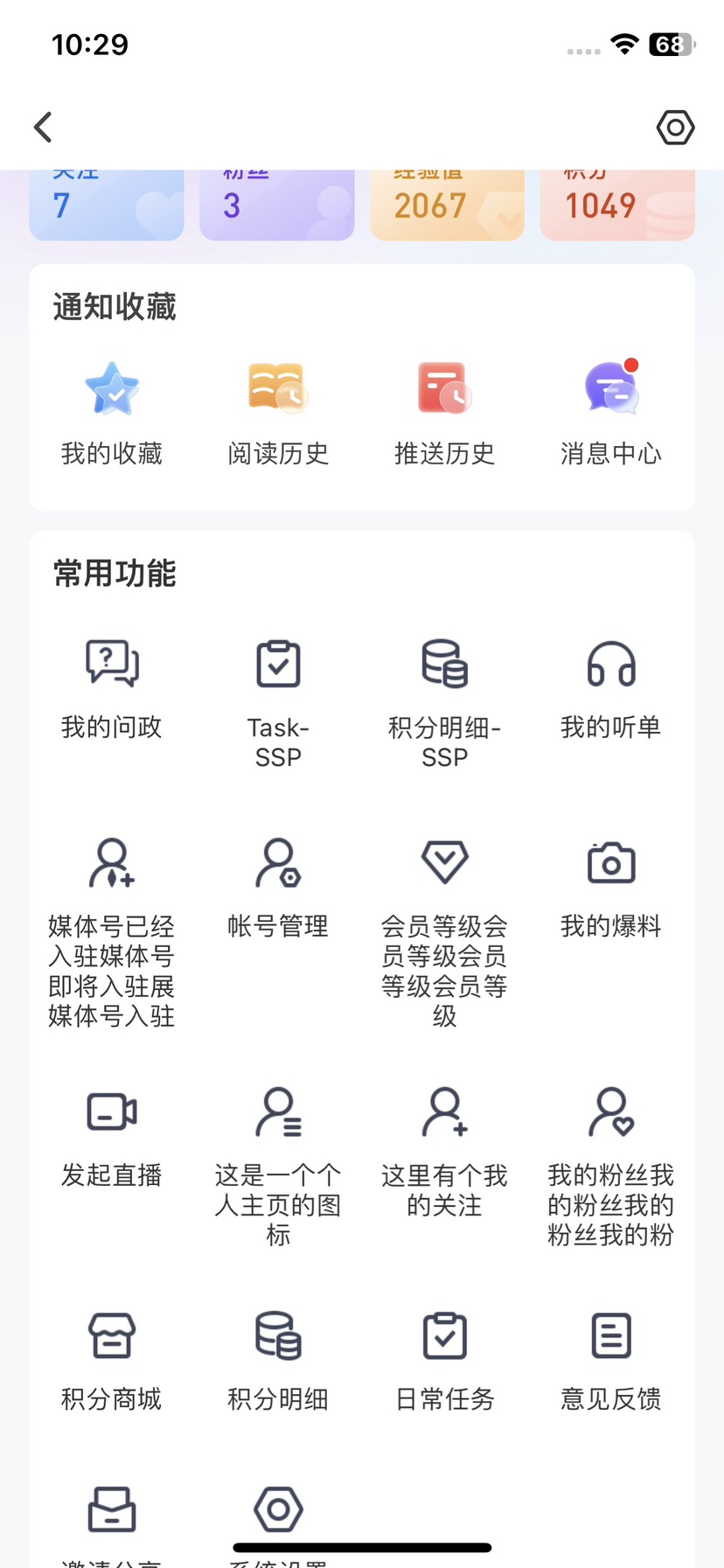Open 我的问政
Image resolution: width=724 pixels, height=1568 pixels.
pyautogui.click(x=112, y=689)
